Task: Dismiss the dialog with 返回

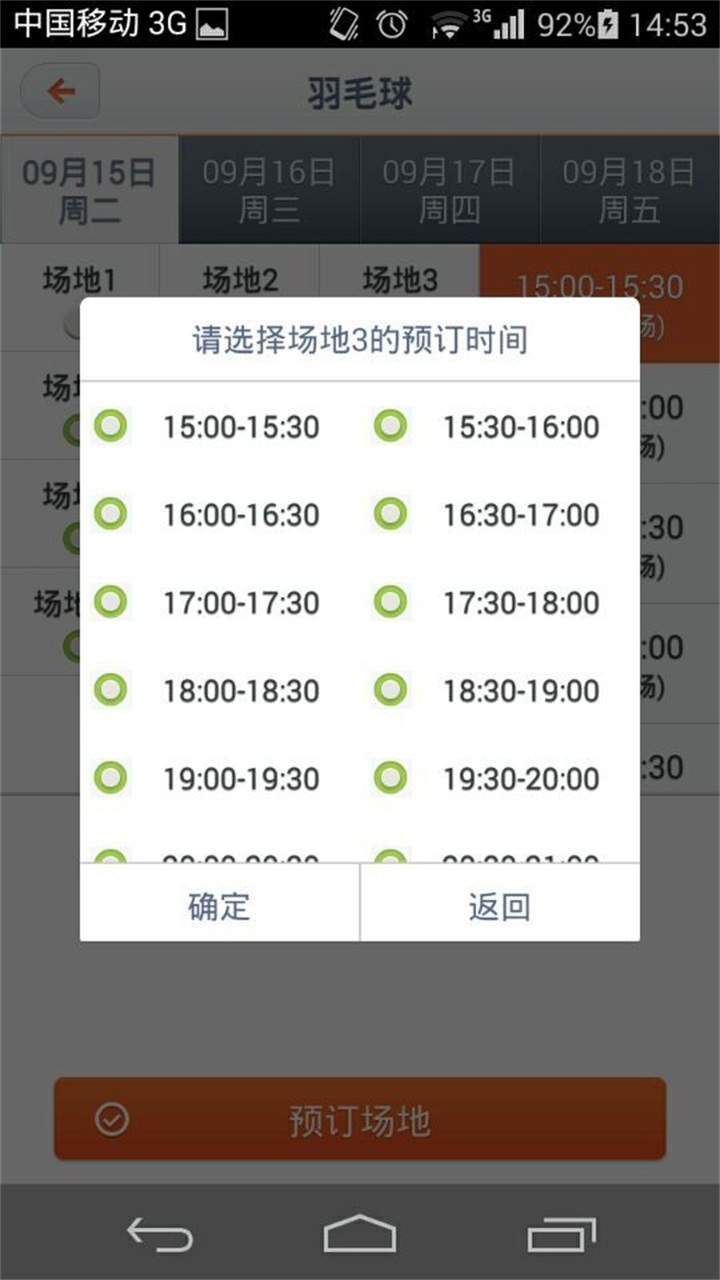Action: (x=499, y=906)
